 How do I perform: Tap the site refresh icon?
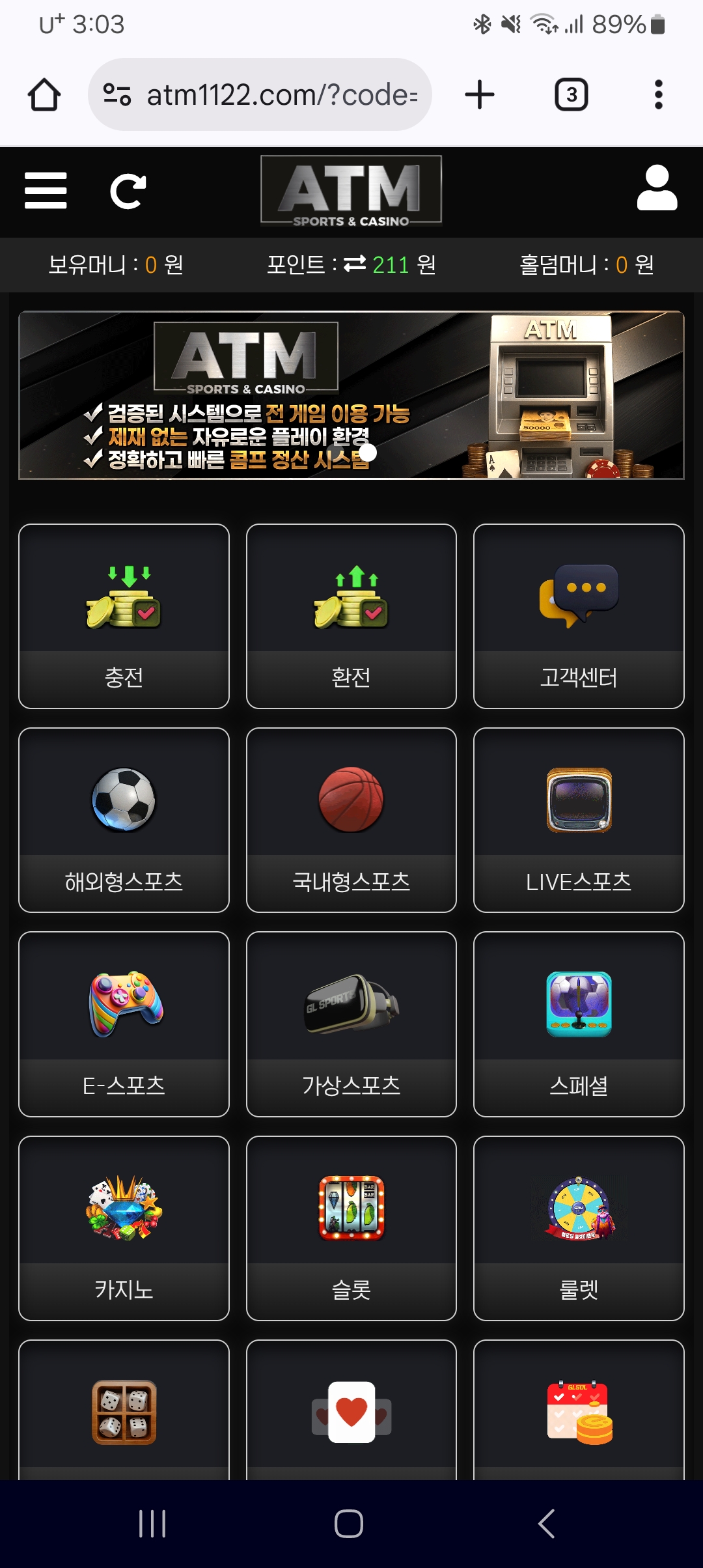point(128,191)
